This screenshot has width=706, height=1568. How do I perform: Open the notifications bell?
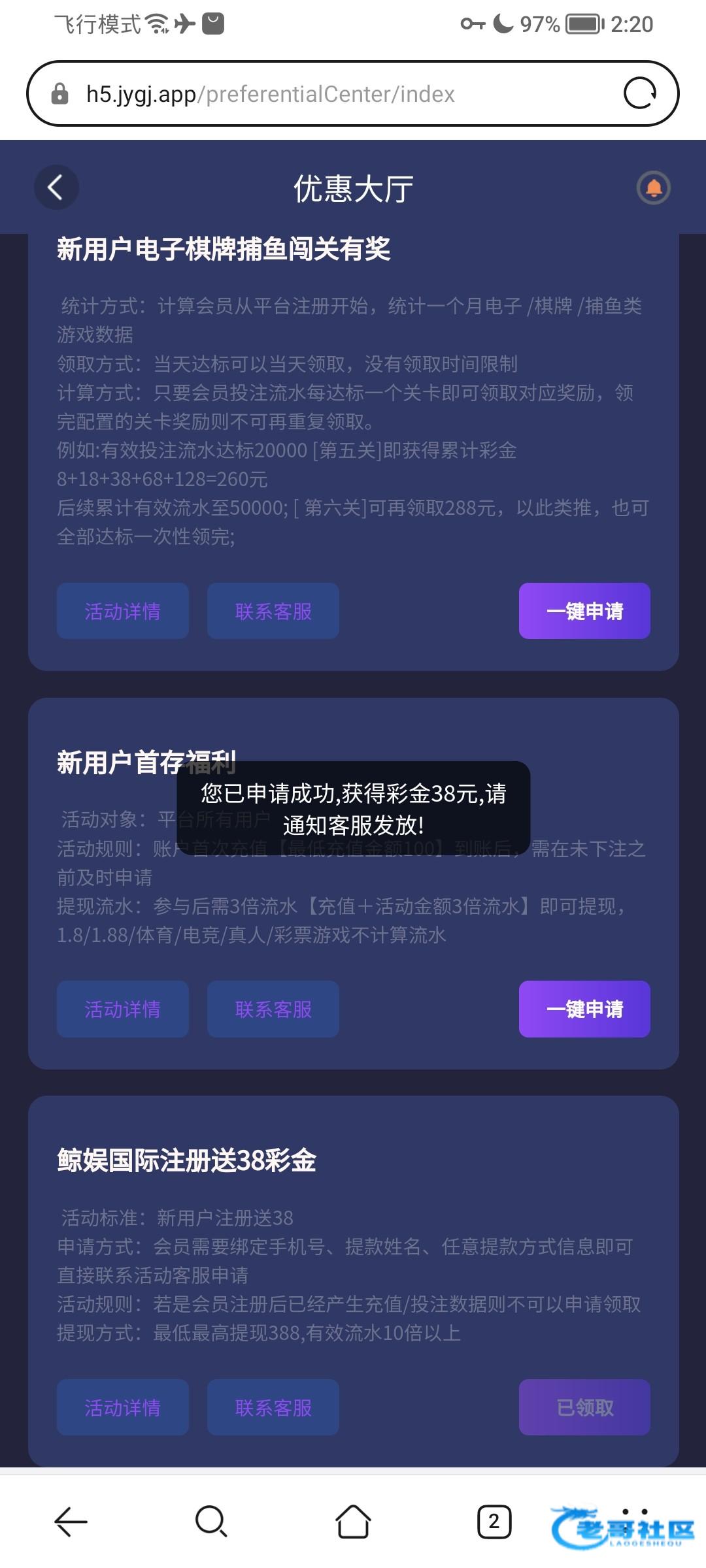(653, 188)
